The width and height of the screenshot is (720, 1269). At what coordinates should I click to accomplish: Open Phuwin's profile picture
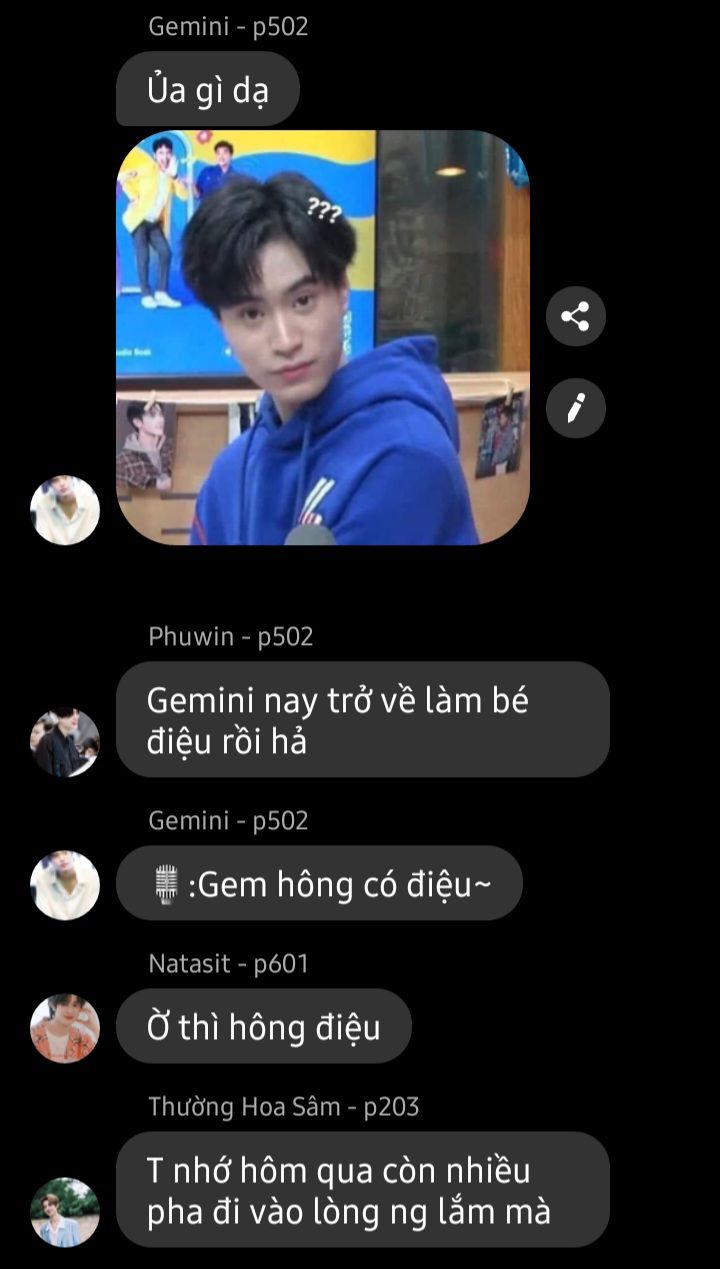click(65, 743)
